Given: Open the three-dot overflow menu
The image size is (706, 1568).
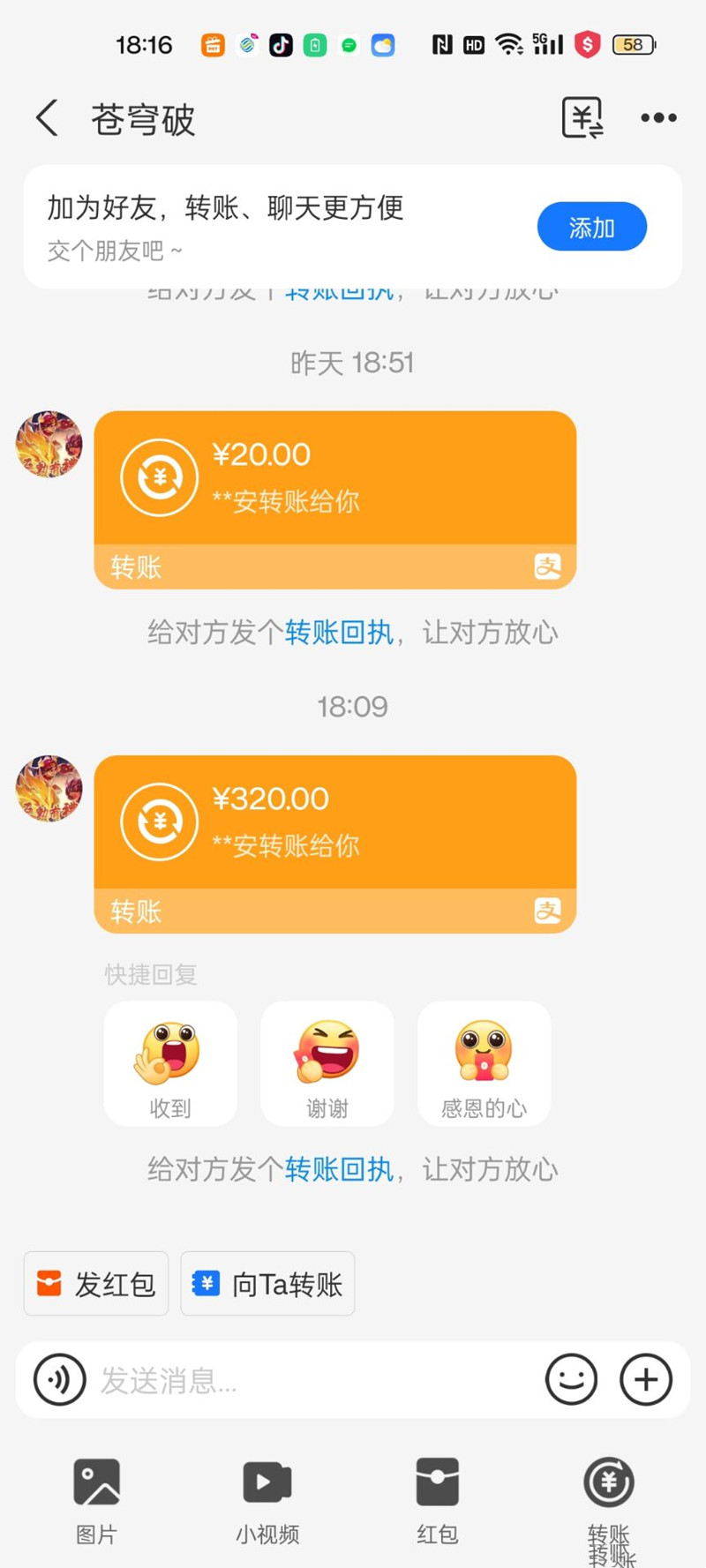Looking at the screenshot, I should [658, 118].
